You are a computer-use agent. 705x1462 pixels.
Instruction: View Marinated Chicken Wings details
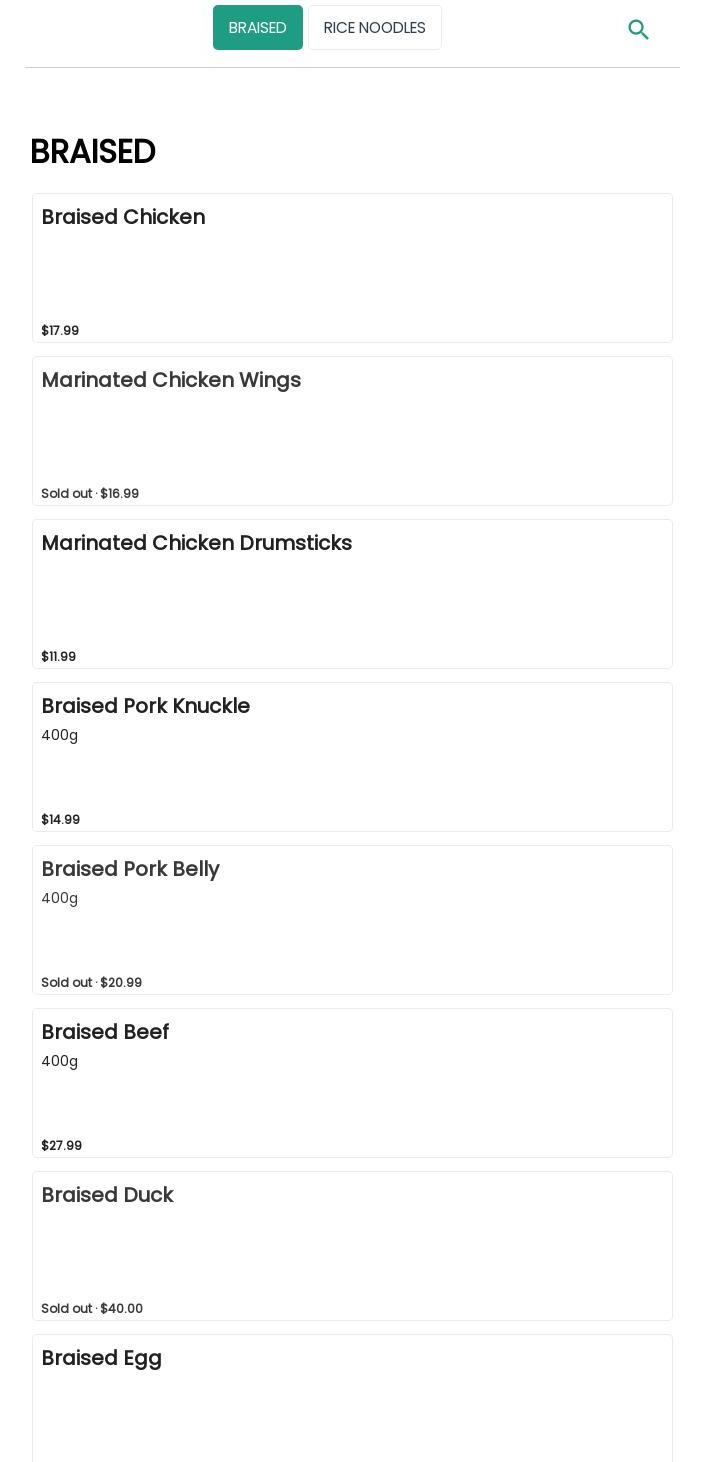(352, 431)
